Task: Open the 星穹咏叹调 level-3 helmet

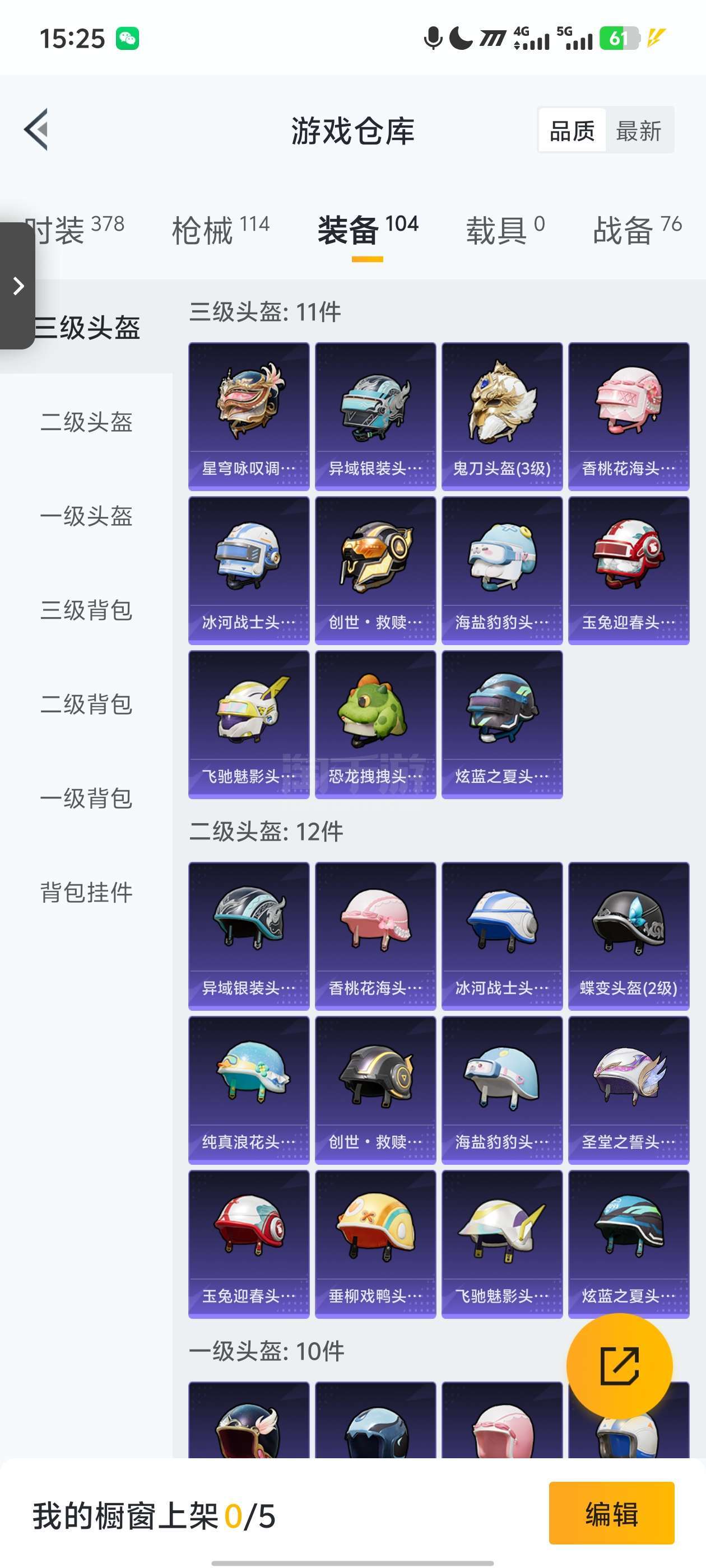Action: (x=249, y=416)
